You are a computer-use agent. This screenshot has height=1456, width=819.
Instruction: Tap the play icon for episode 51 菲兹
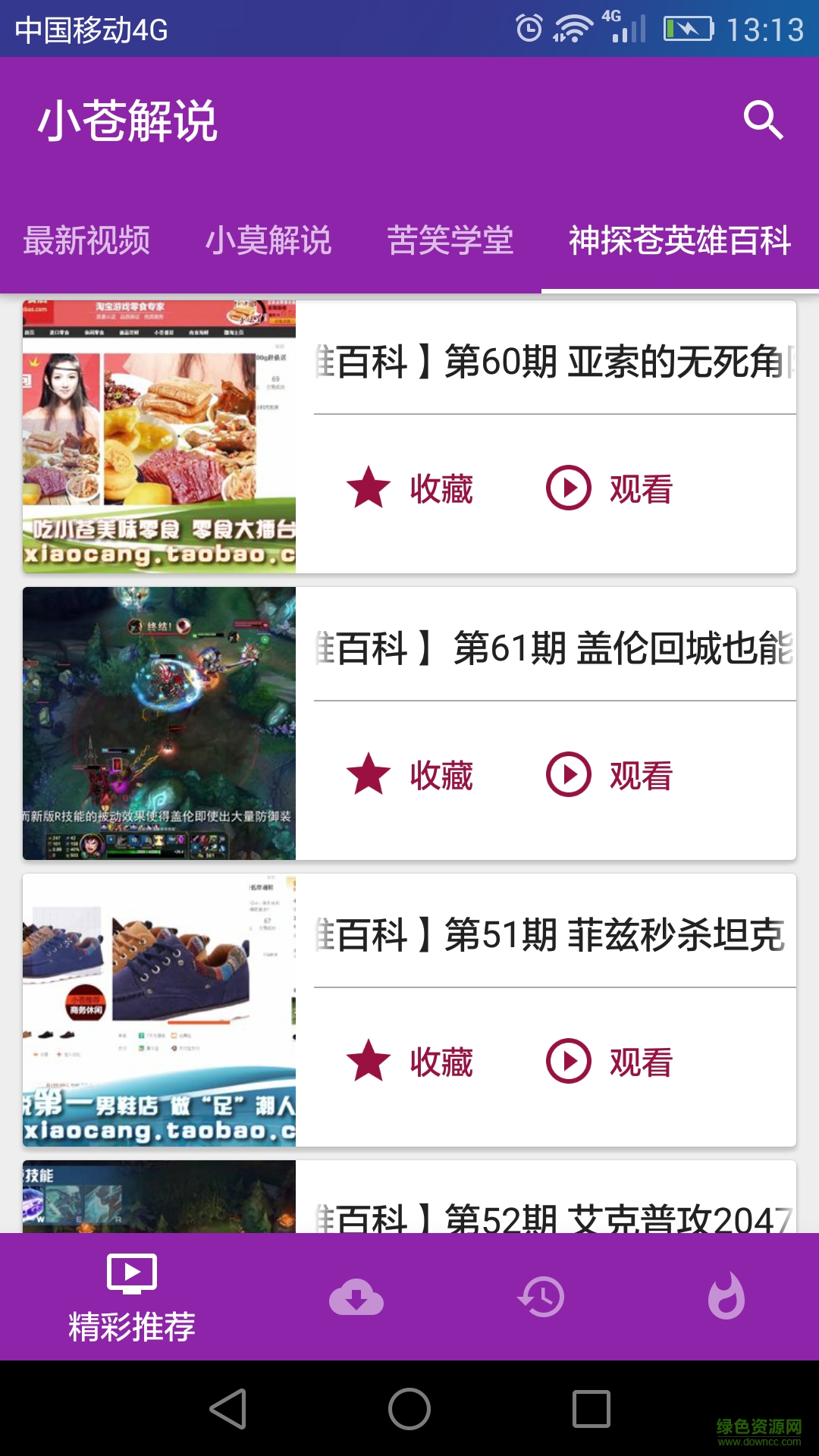coord(570,1062)
